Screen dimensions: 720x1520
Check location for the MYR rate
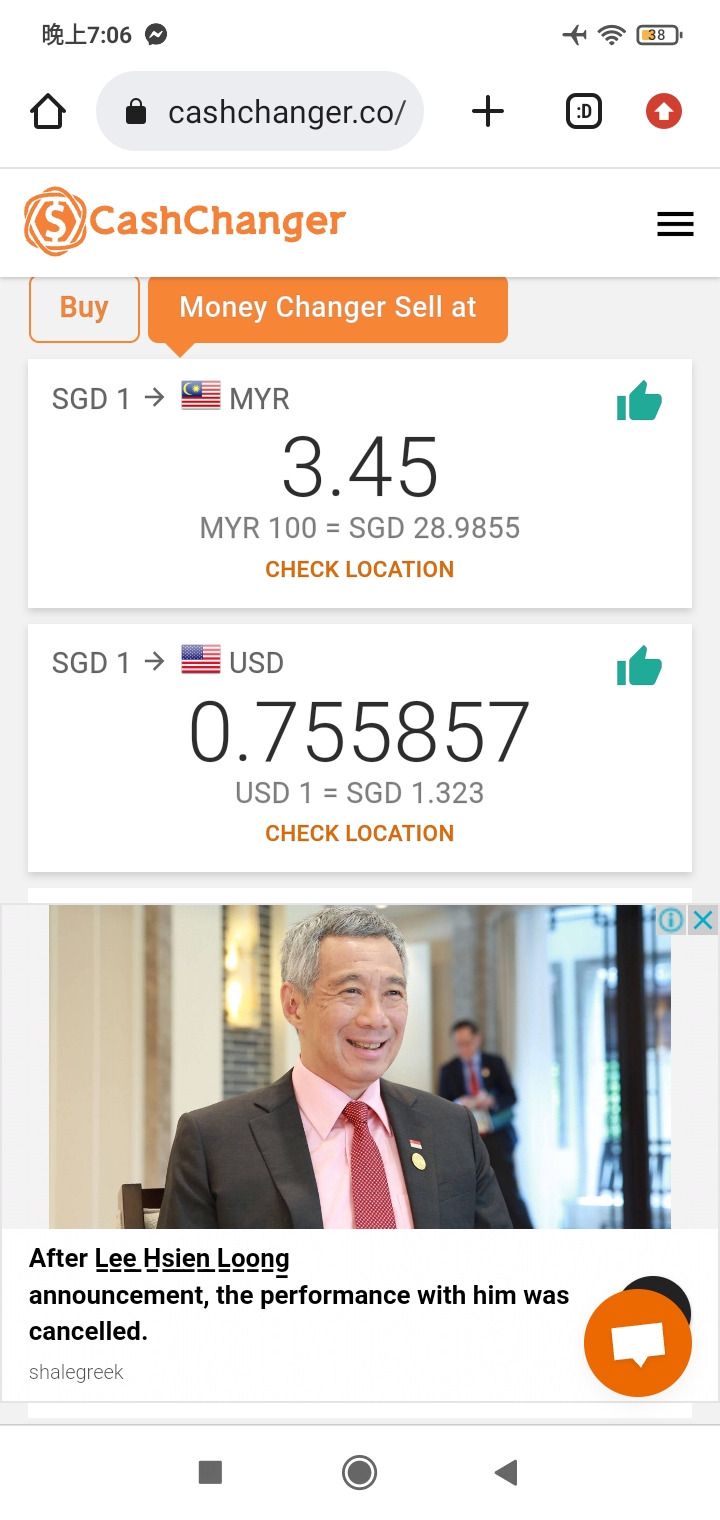pos(359,569)
